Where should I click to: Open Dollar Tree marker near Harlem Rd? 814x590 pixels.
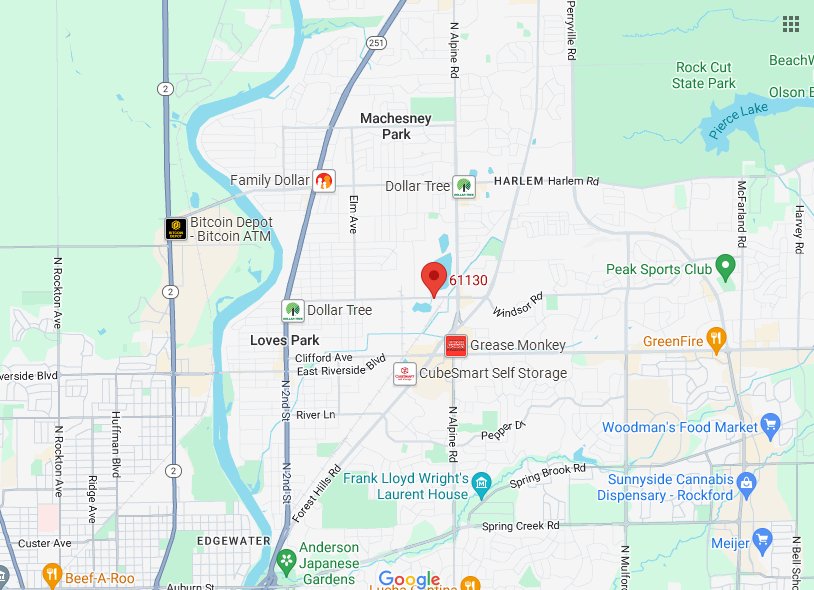coord(463,186)
